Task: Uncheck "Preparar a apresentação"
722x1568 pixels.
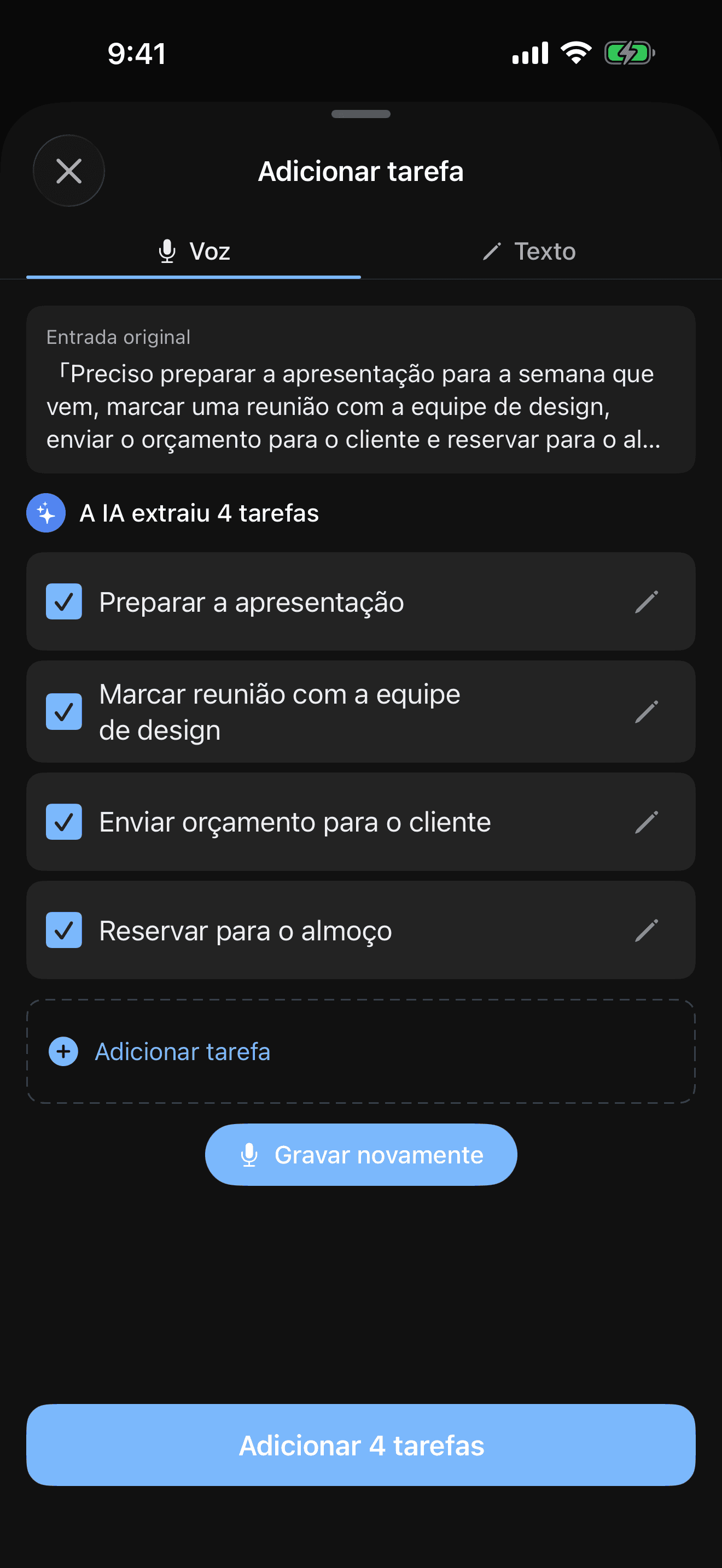Action: (63, 601)
